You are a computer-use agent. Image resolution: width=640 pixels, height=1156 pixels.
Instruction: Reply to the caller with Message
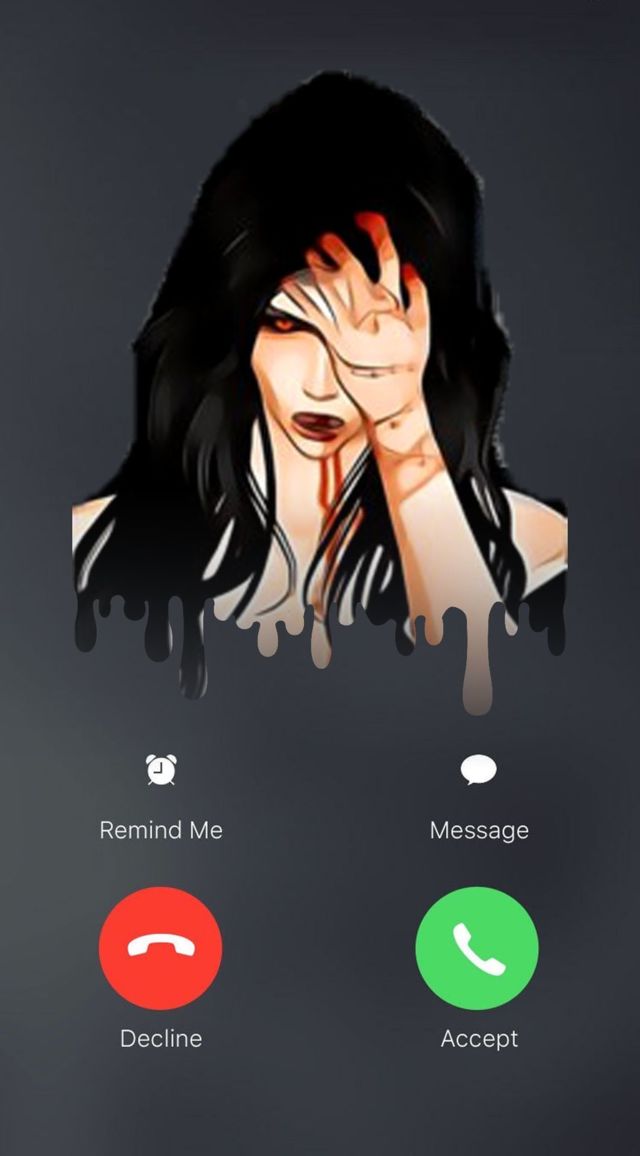[x=478, y=771]
